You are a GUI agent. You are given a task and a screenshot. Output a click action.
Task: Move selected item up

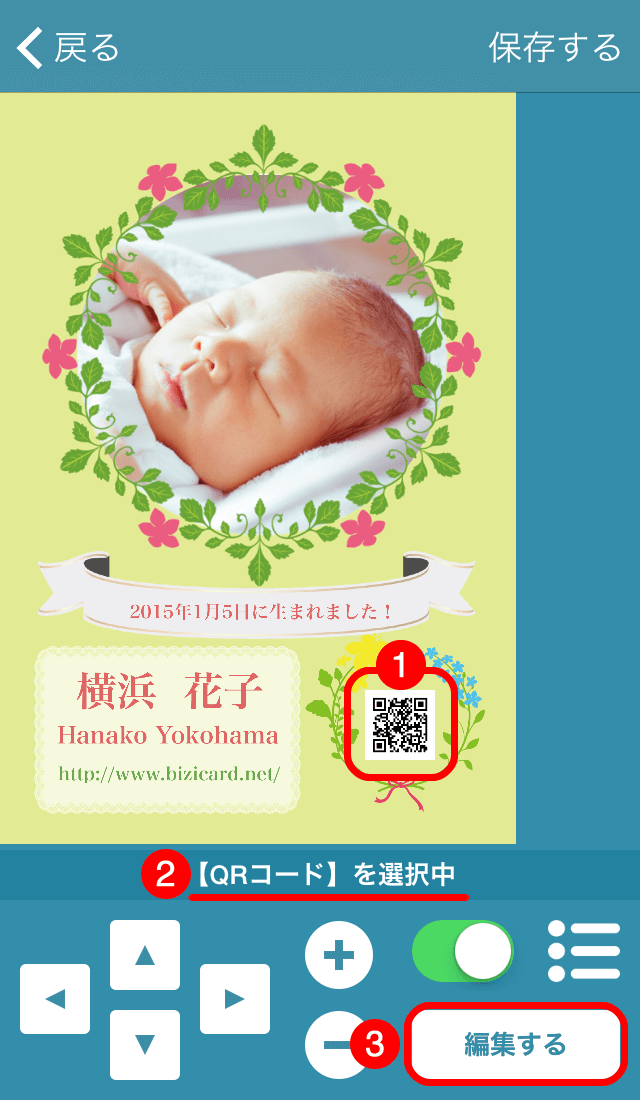coord(145,955)
